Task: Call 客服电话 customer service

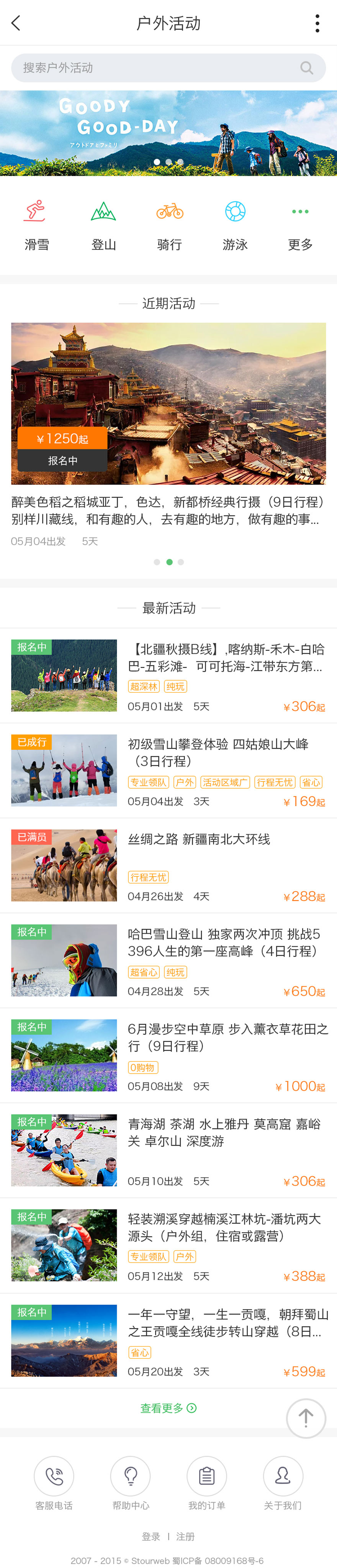Action: 54,1481
